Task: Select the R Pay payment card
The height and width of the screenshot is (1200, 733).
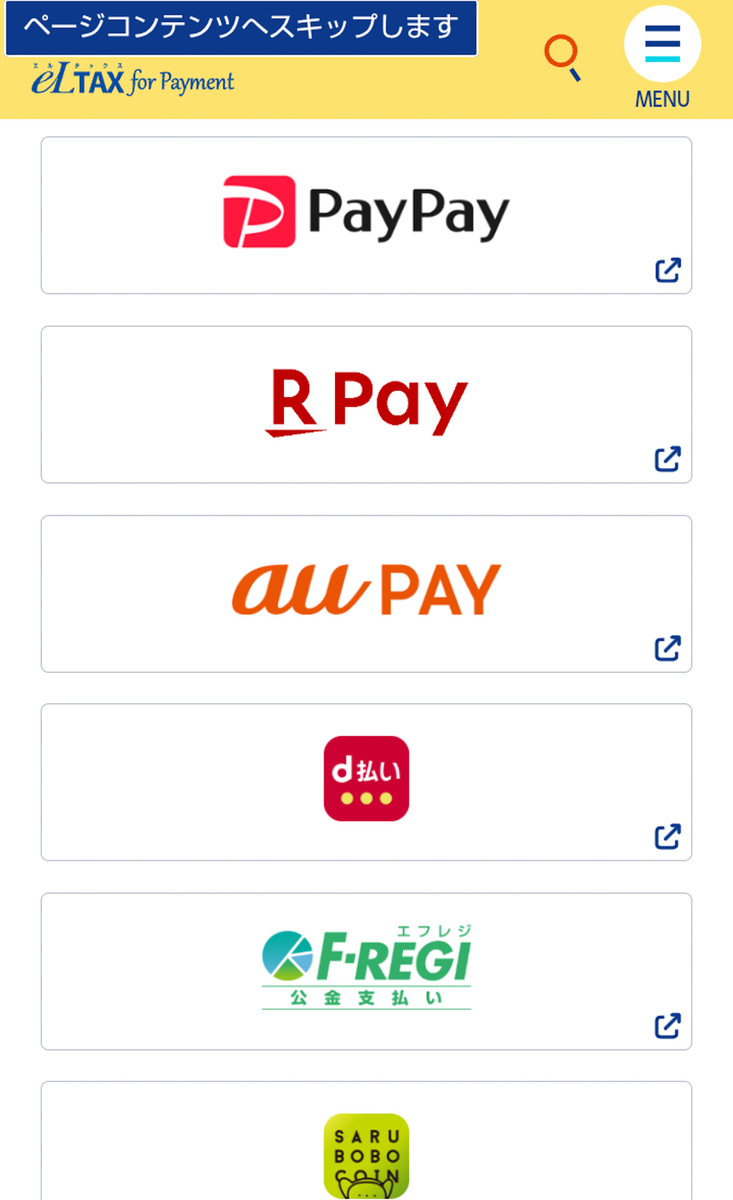Action: coord(366,404)
